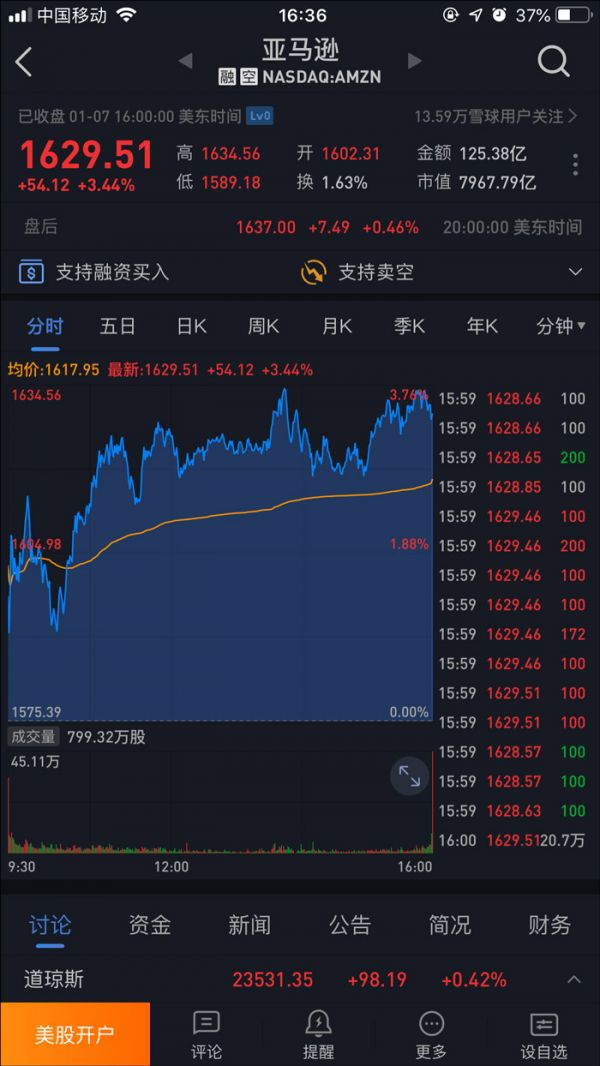Tap the 美股开户 button

pyautogui.click(x=75, y=1034)
